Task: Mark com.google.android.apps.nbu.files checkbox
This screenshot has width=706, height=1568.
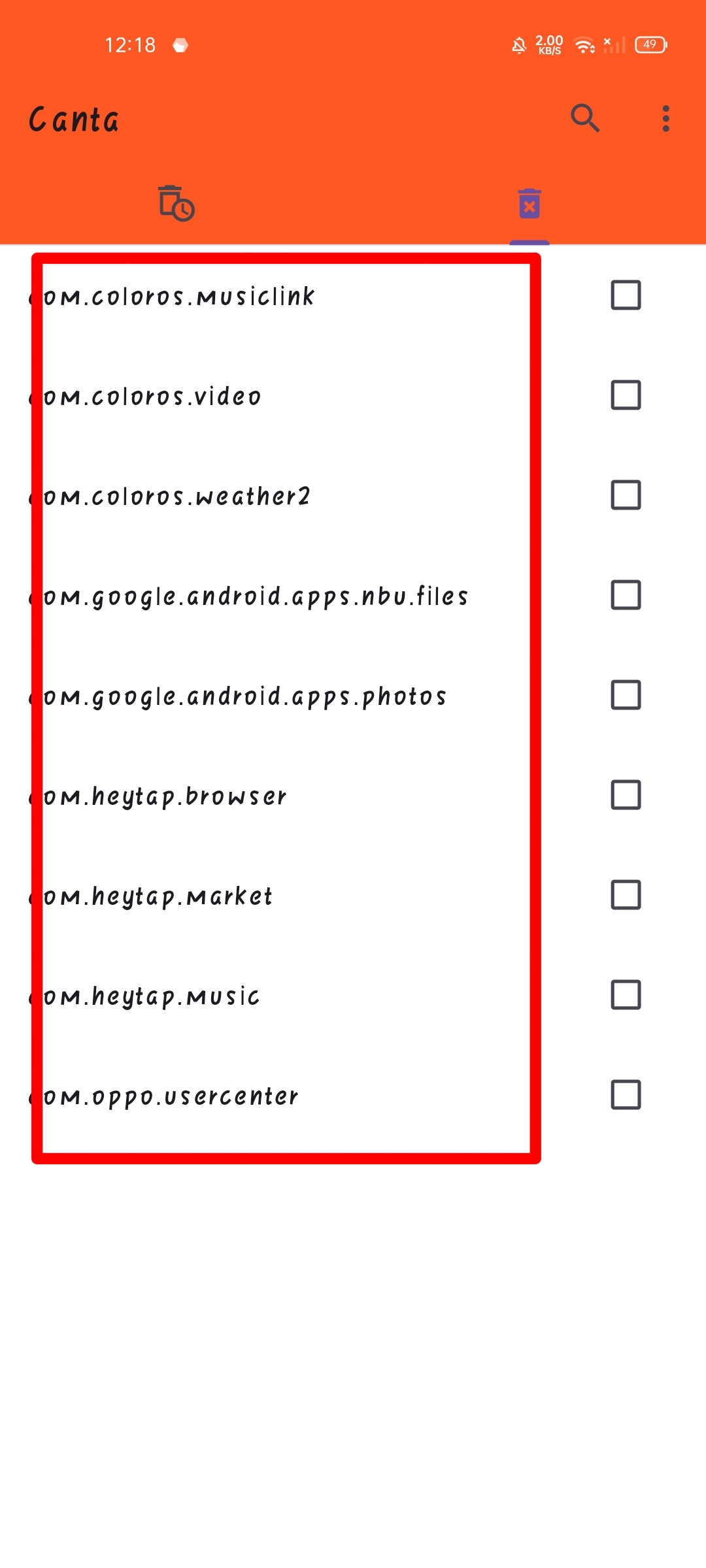Action: point(626,595)
